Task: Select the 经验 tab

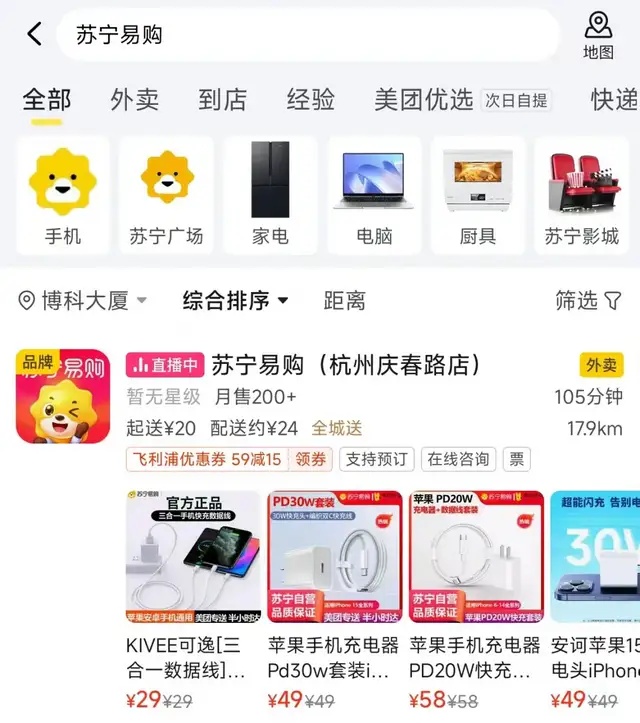Action: tap(310, 99)
